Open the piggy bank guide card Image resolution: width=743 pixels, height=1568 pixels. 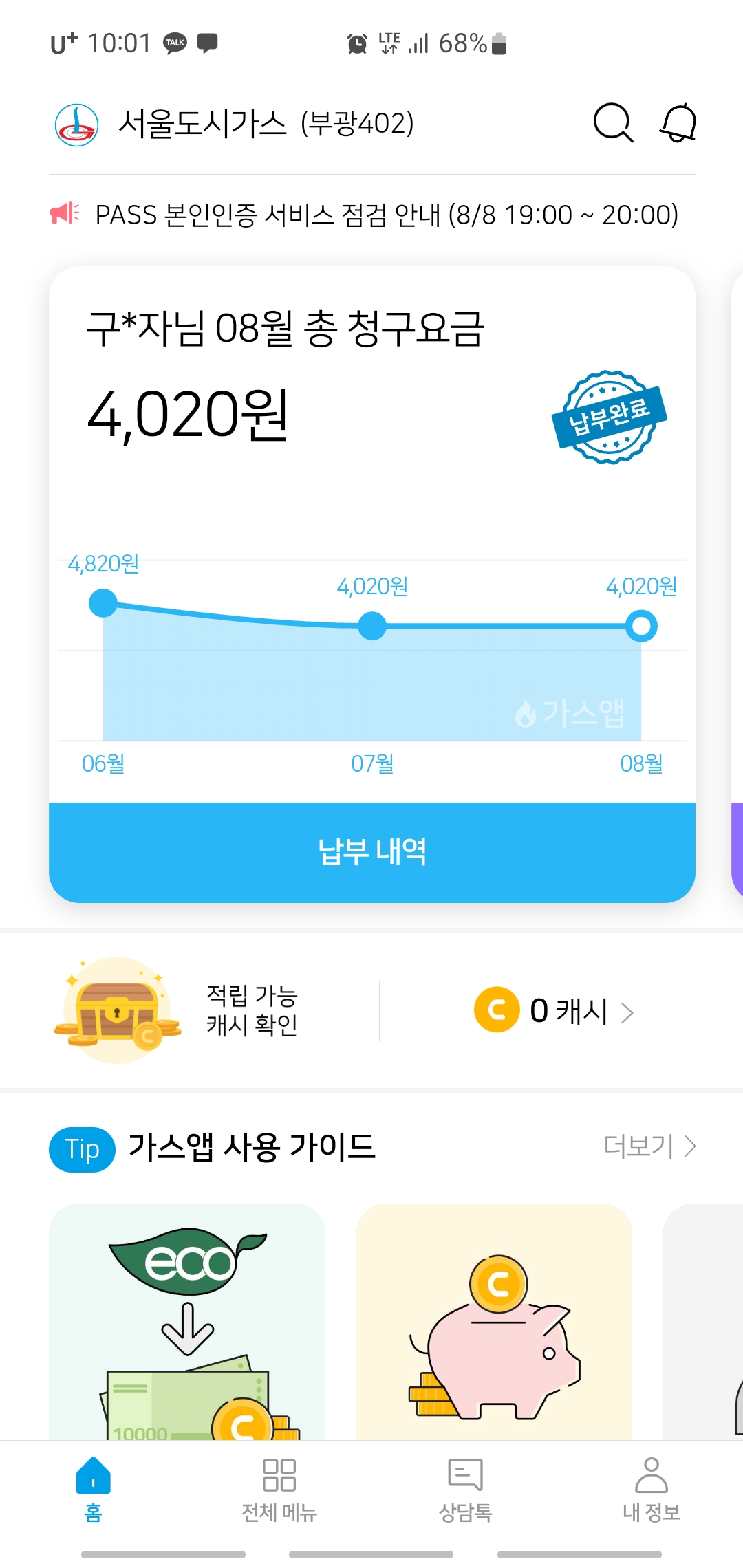point(494,1320)
